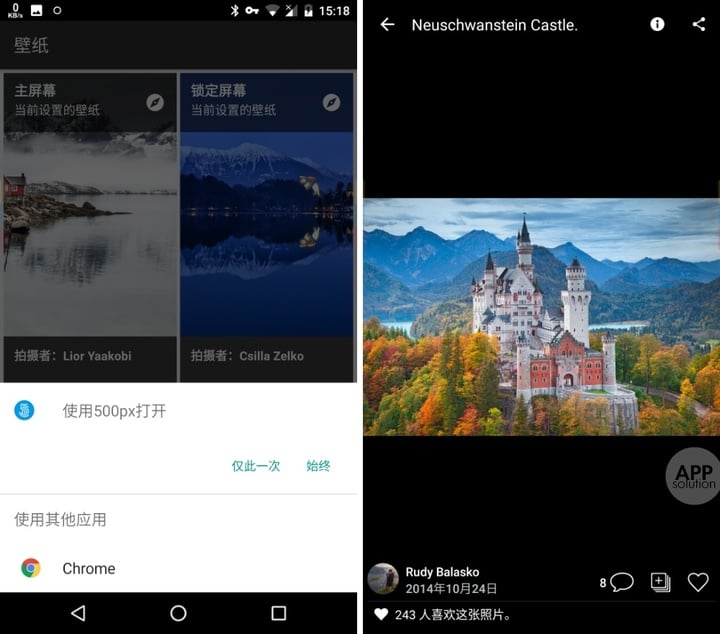
Task: Select Chrome from other apps
Action: tap(88, 568)
